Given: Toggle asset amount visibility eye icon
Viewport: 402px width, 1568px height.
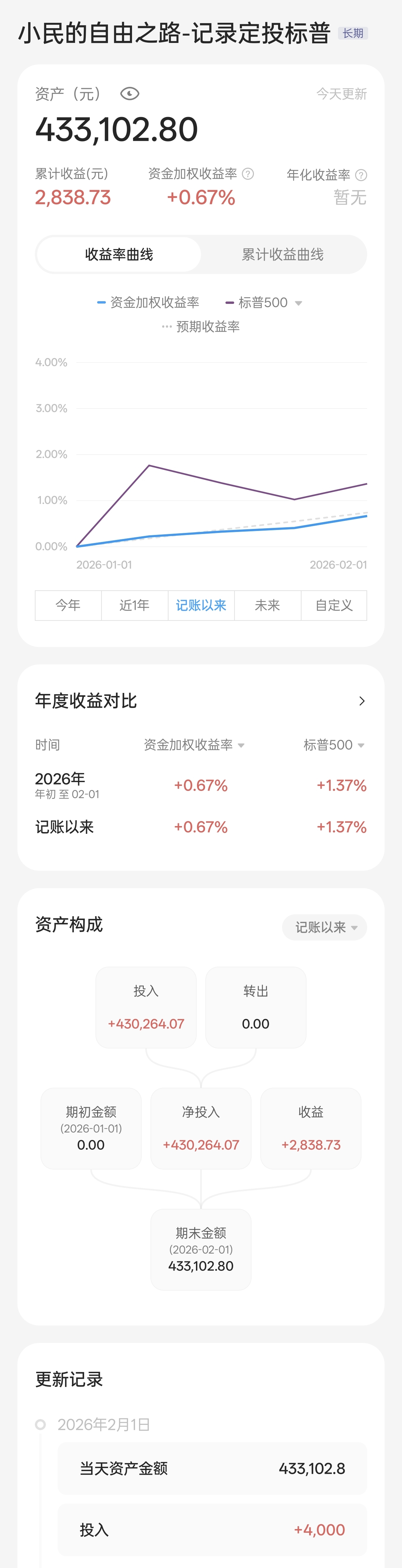Looking at the screenshot, I should [x=130, y=94].
